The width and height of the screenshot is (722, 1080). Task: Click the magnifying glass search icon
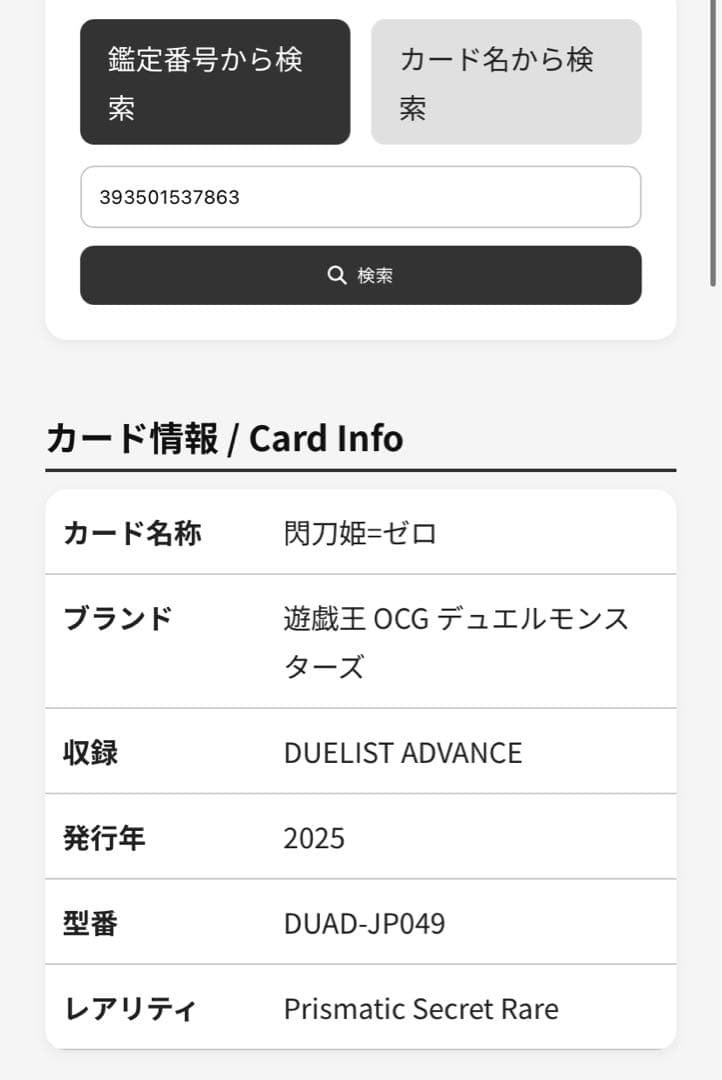(x=338, y=275)
